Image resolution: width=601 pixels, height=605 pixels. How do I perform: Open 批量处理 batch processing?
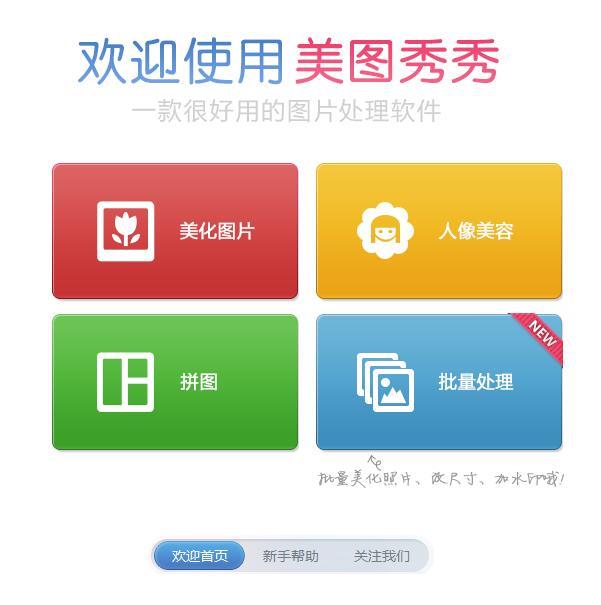tap(439, 382)
